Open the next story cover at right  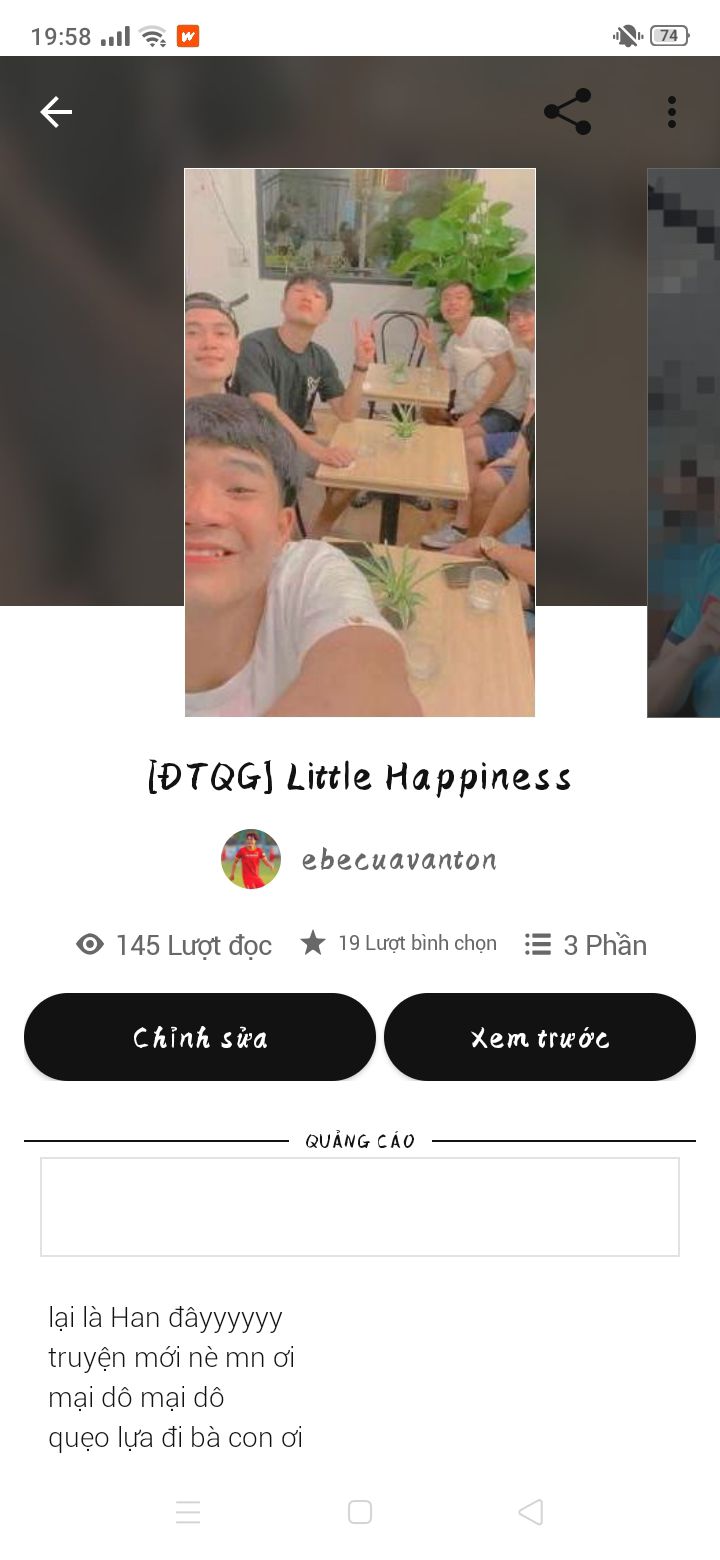click(685, 442)
